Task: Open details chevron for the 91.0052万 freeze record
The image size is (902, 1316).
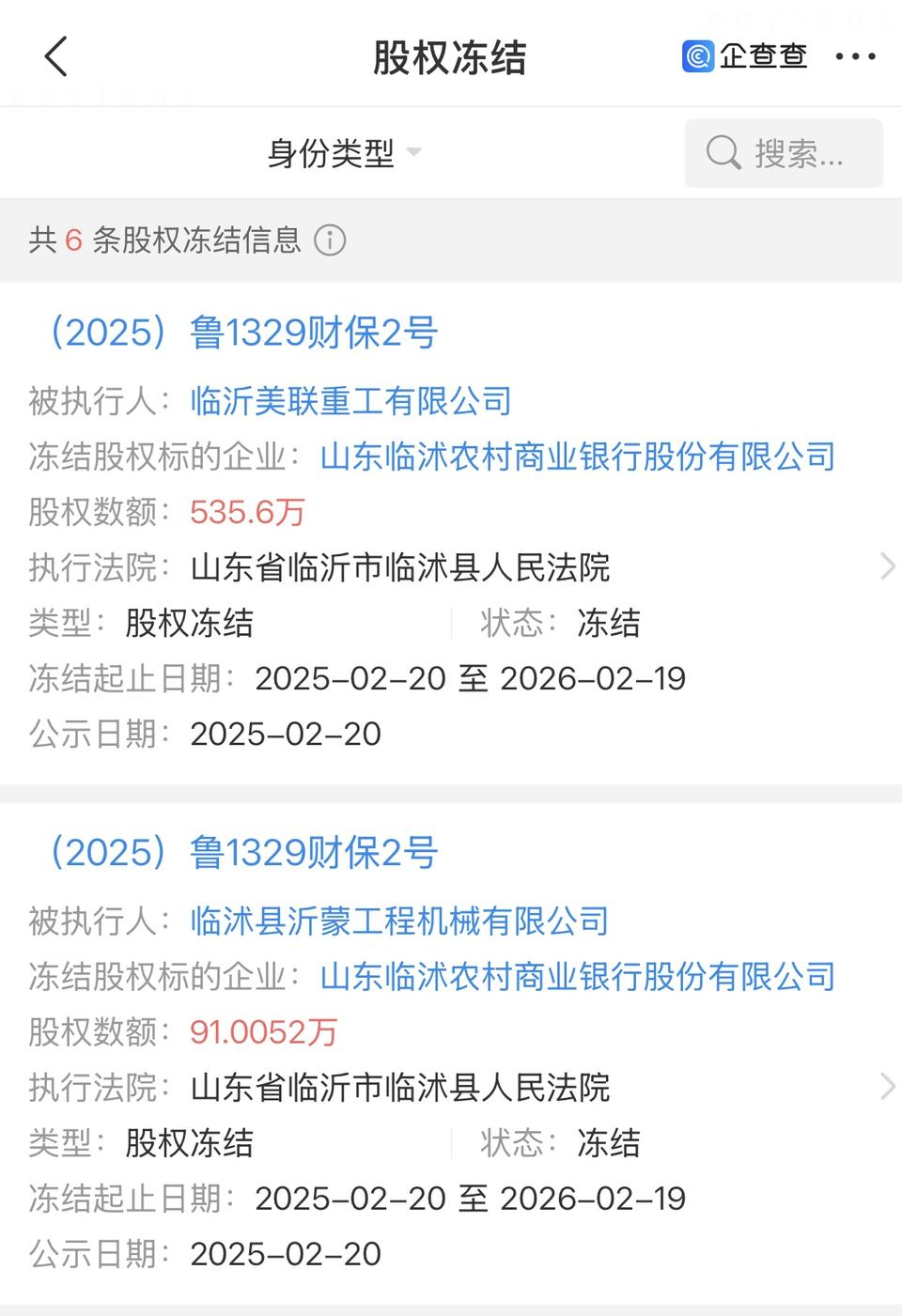Action: coord(886,1087)
